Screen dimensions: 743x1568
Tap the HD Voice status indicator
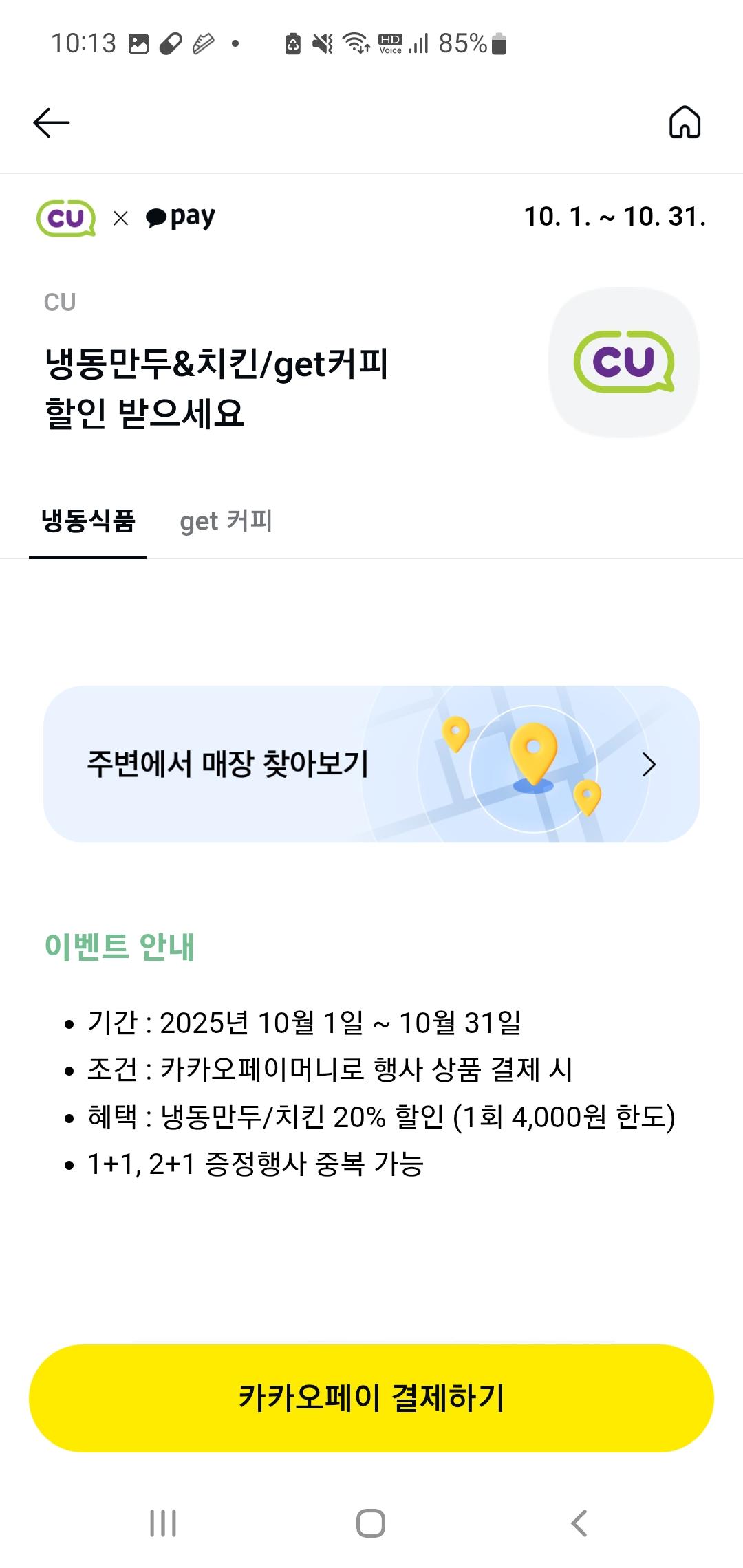point(389,43)
